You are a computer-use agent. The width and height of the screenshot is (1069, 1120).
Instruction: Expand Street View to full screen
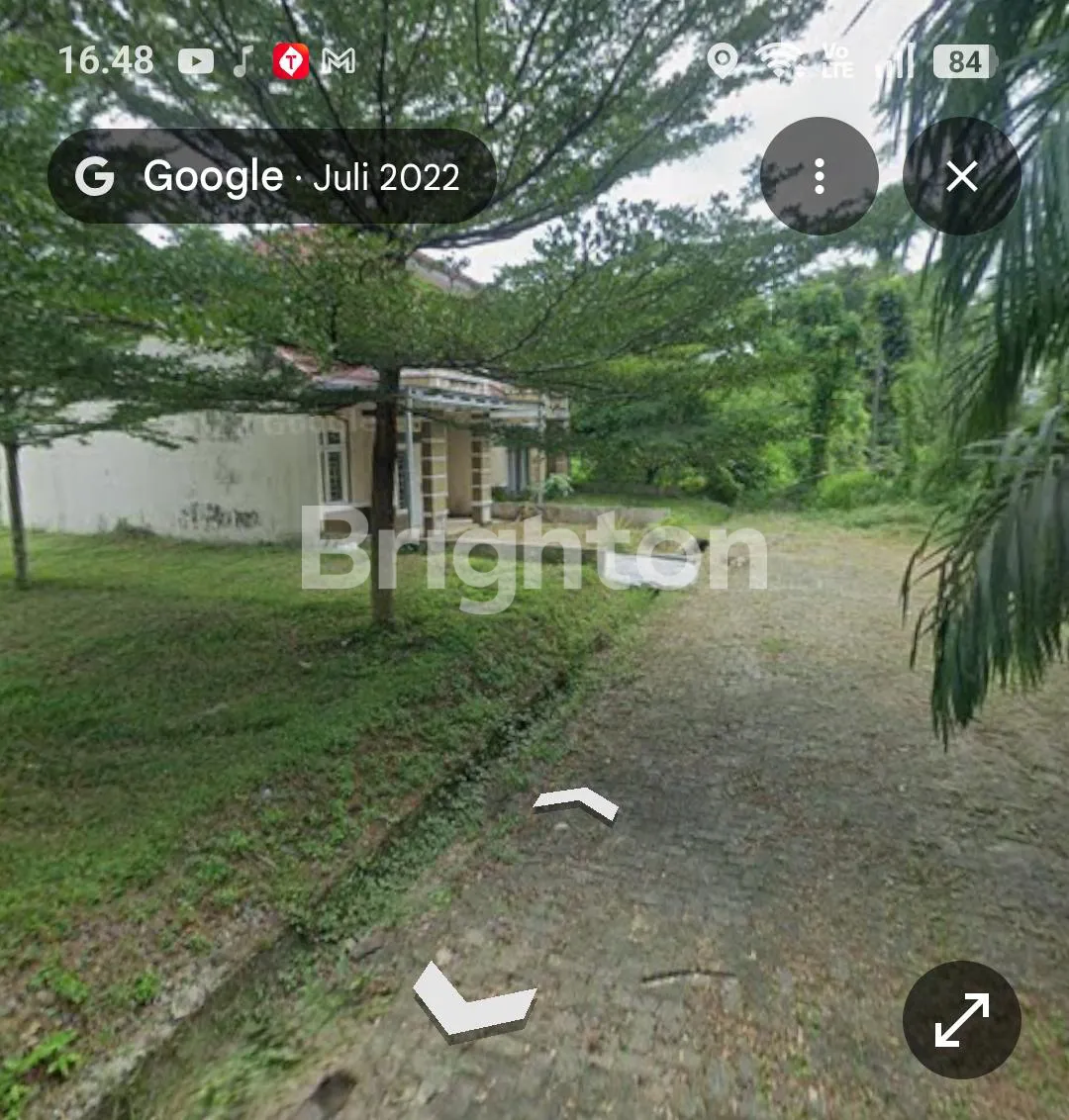click(x=961, y=1019)
